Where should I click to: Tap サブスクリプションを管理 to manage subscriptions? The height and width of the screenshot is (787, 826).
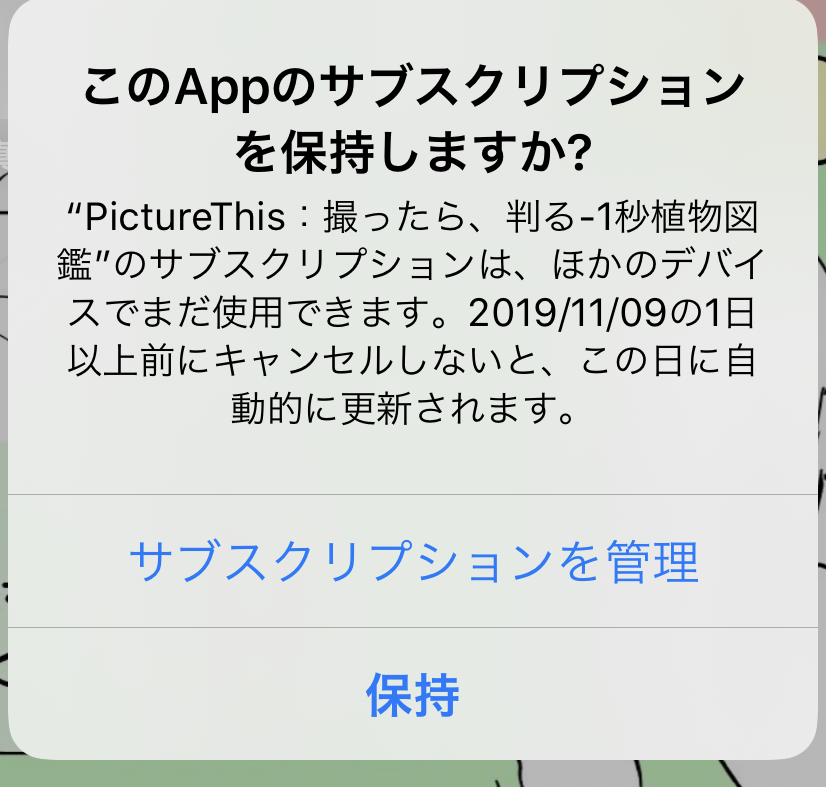point(413,562)
